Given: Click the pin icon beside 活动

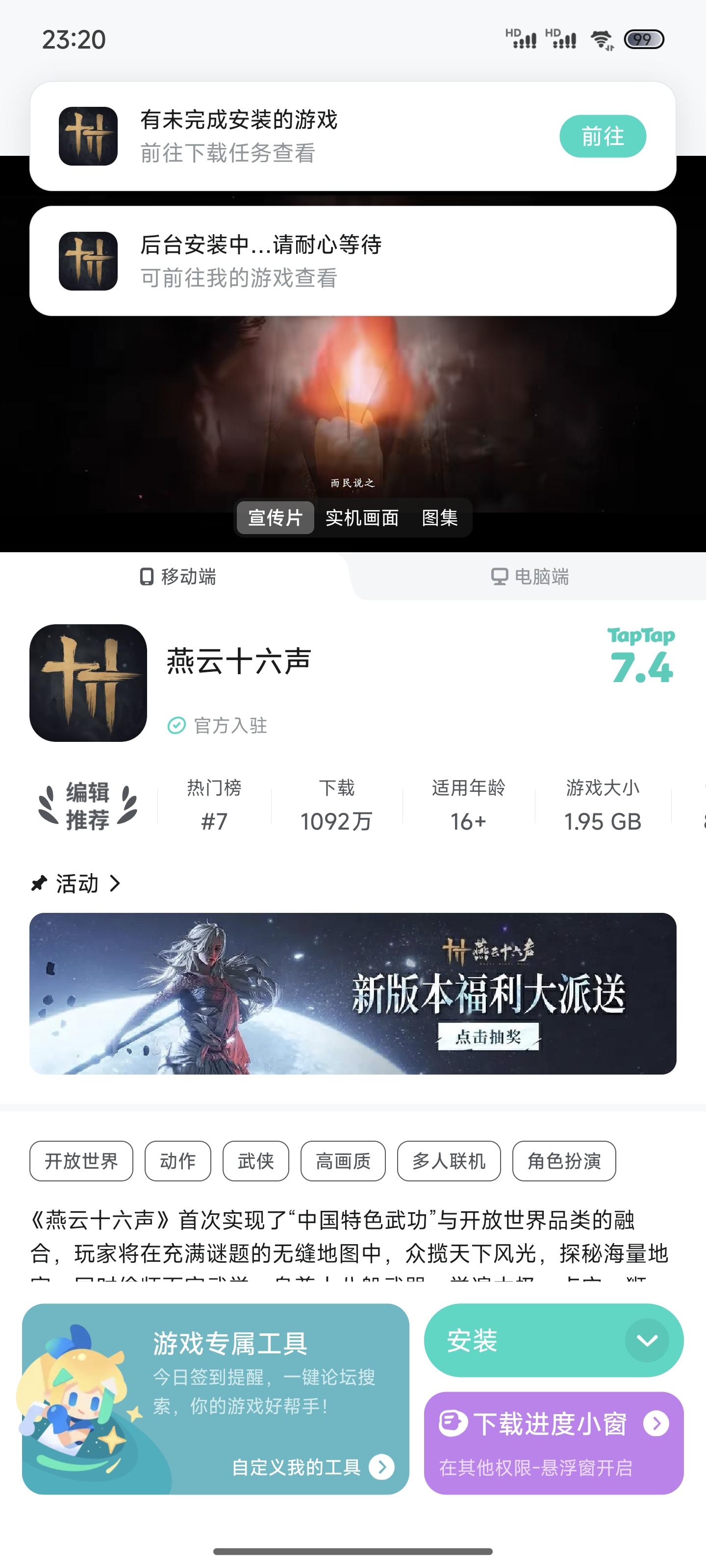Looking at the screenshot, I should click(39, 882).
